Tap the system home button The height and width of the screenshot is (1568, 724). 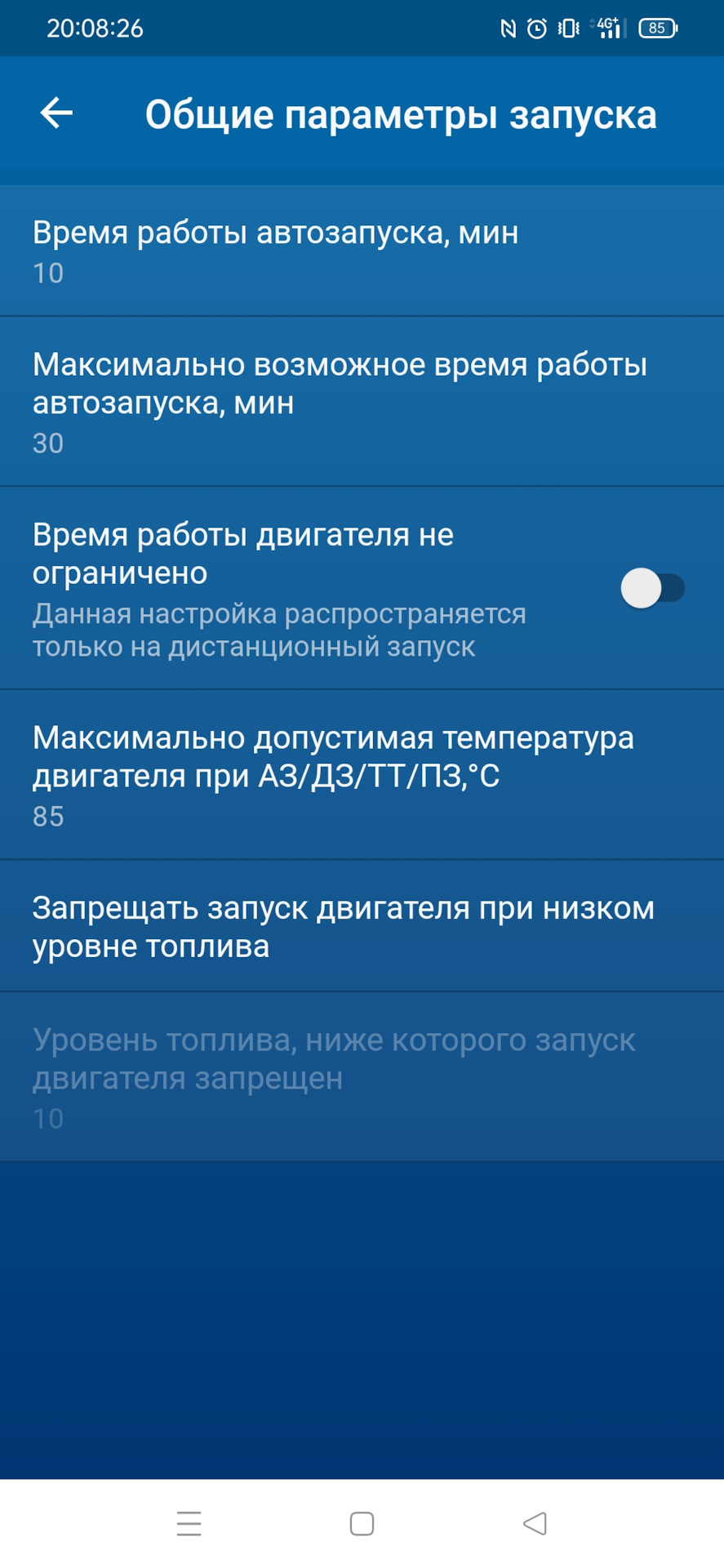pos(362,1524)
